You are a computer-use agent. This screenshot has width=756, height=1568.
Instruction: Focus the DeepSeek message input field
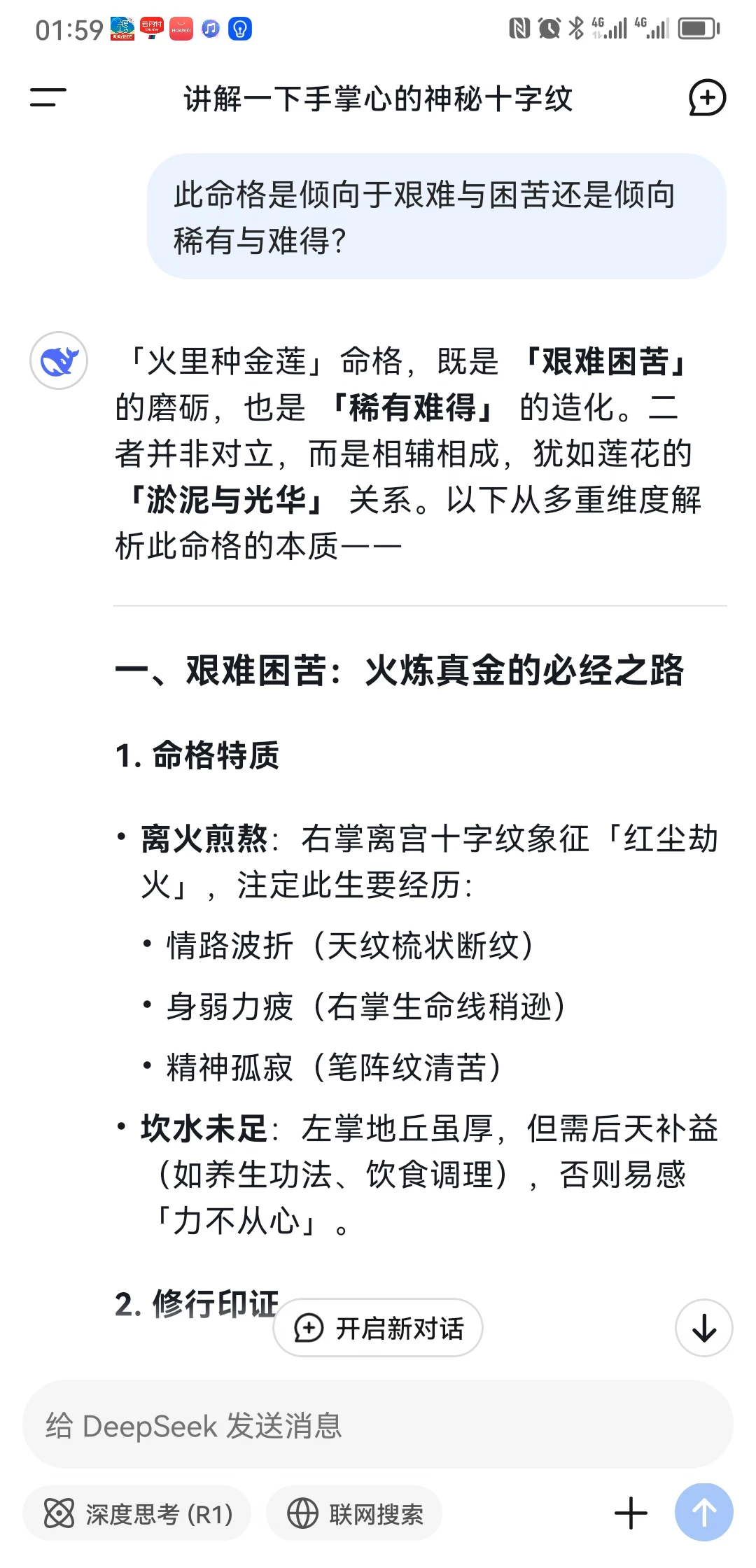point(378,1425)
